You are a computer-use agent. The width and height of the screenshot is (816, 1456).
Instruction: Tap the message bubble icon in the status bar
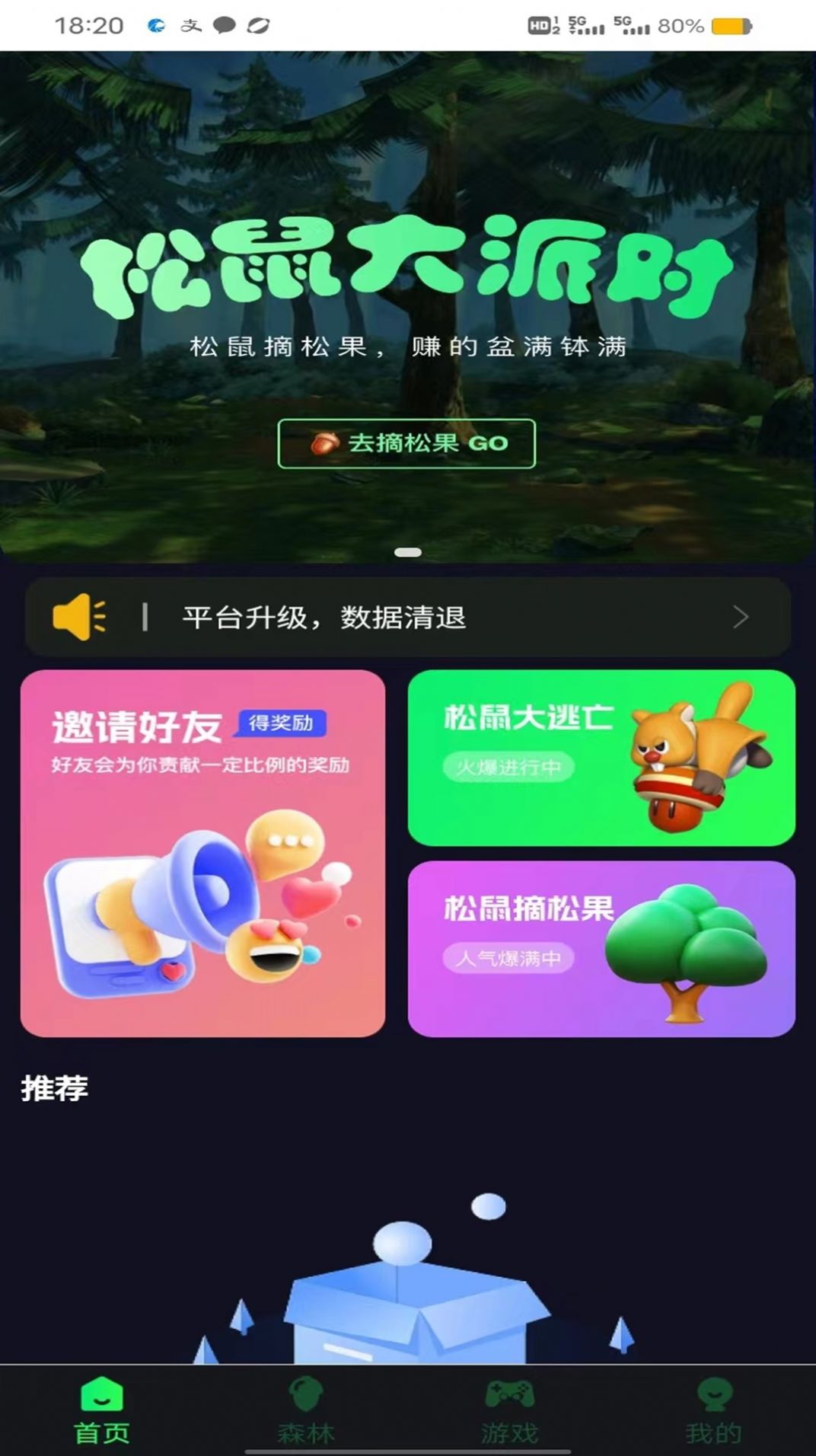224,24
